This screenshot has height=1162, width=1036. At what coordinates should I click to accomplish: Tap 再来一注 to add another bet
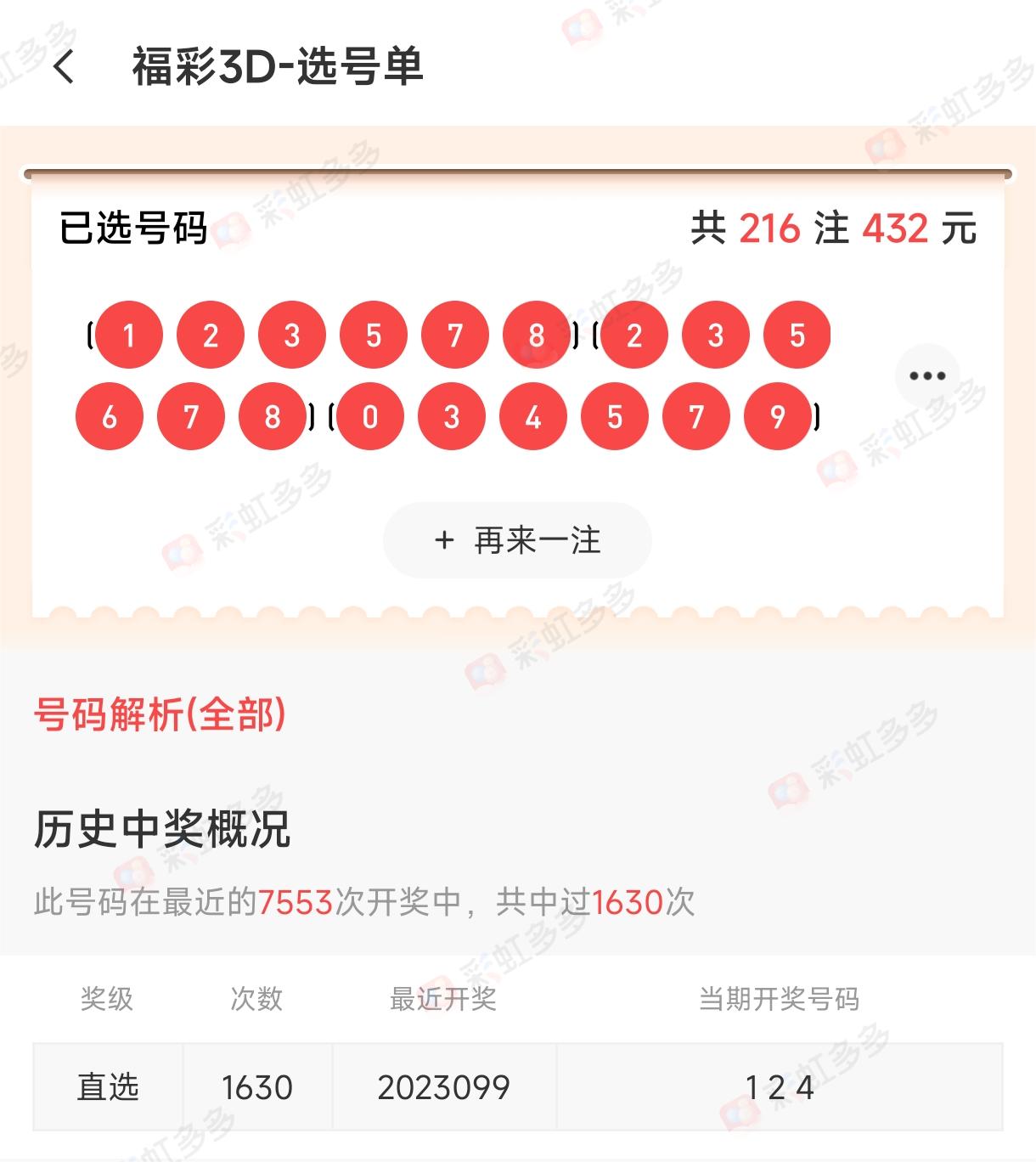(517, 540)
